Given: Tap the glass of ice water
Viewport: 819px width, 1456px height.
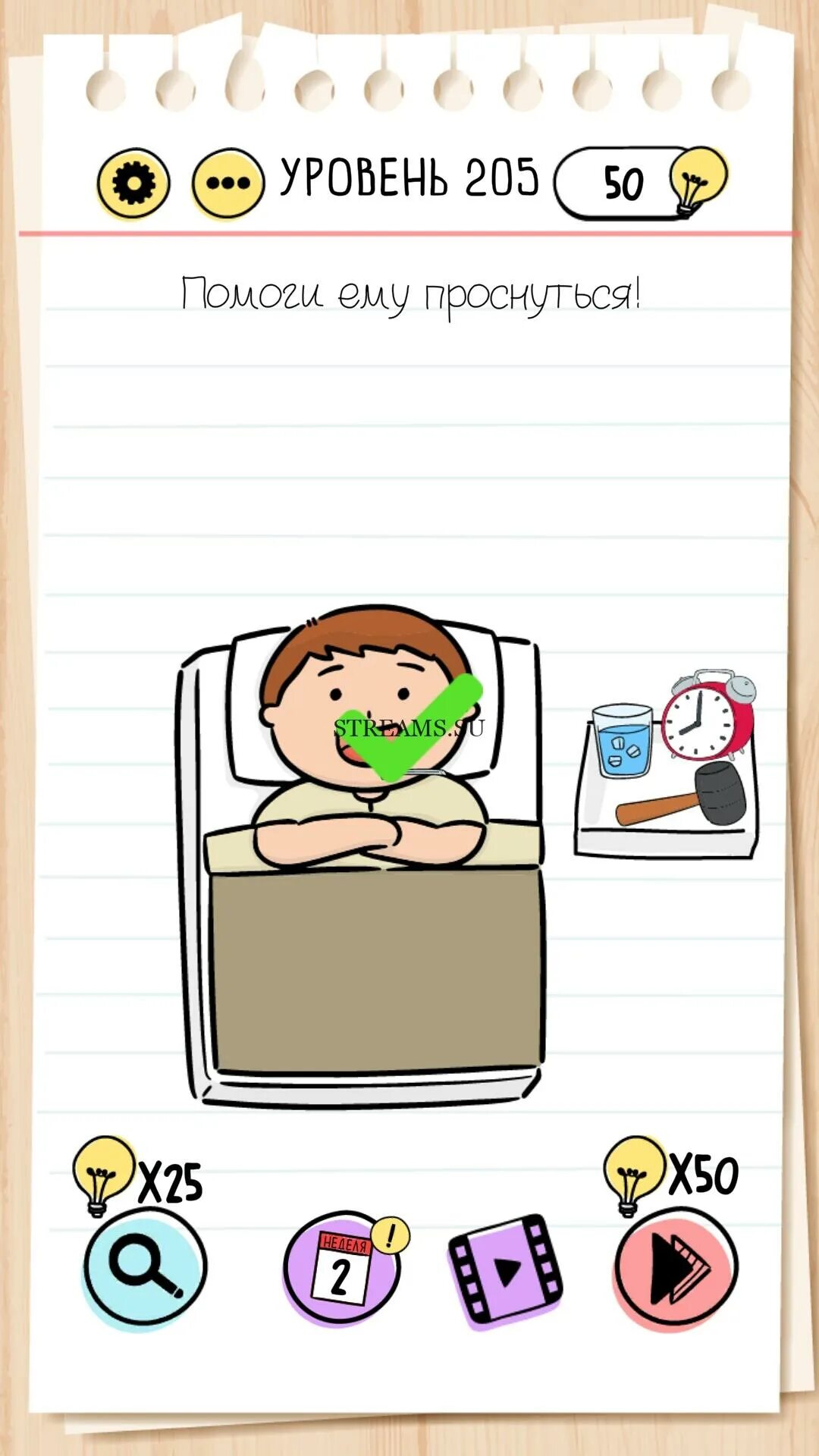Looking at the screenshot, I should pyautogui.click(x=623, y=741).
